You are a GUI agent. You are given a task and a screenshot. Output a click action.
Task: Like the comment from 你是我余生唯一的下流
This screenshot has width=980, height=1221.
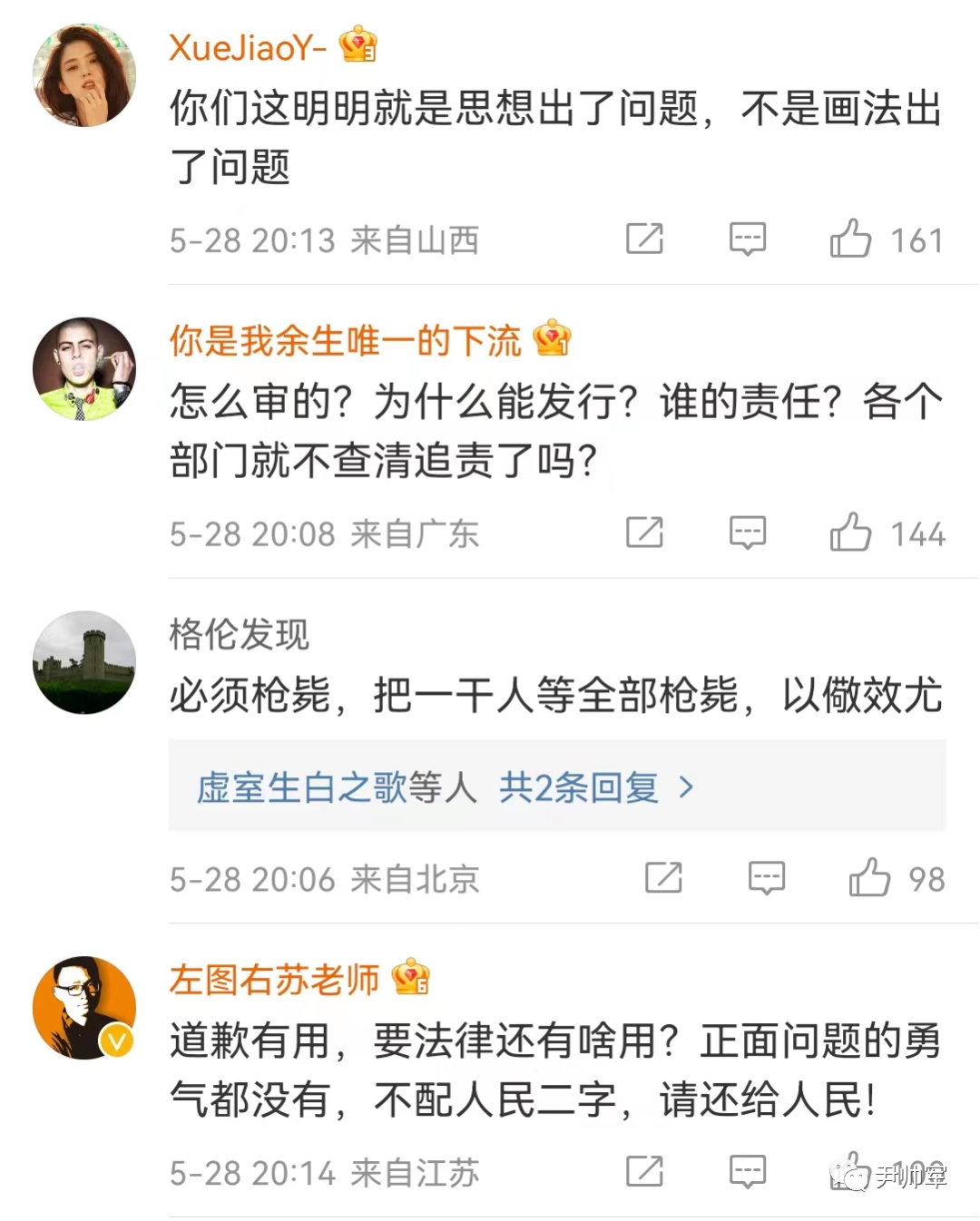pos(850,532)
